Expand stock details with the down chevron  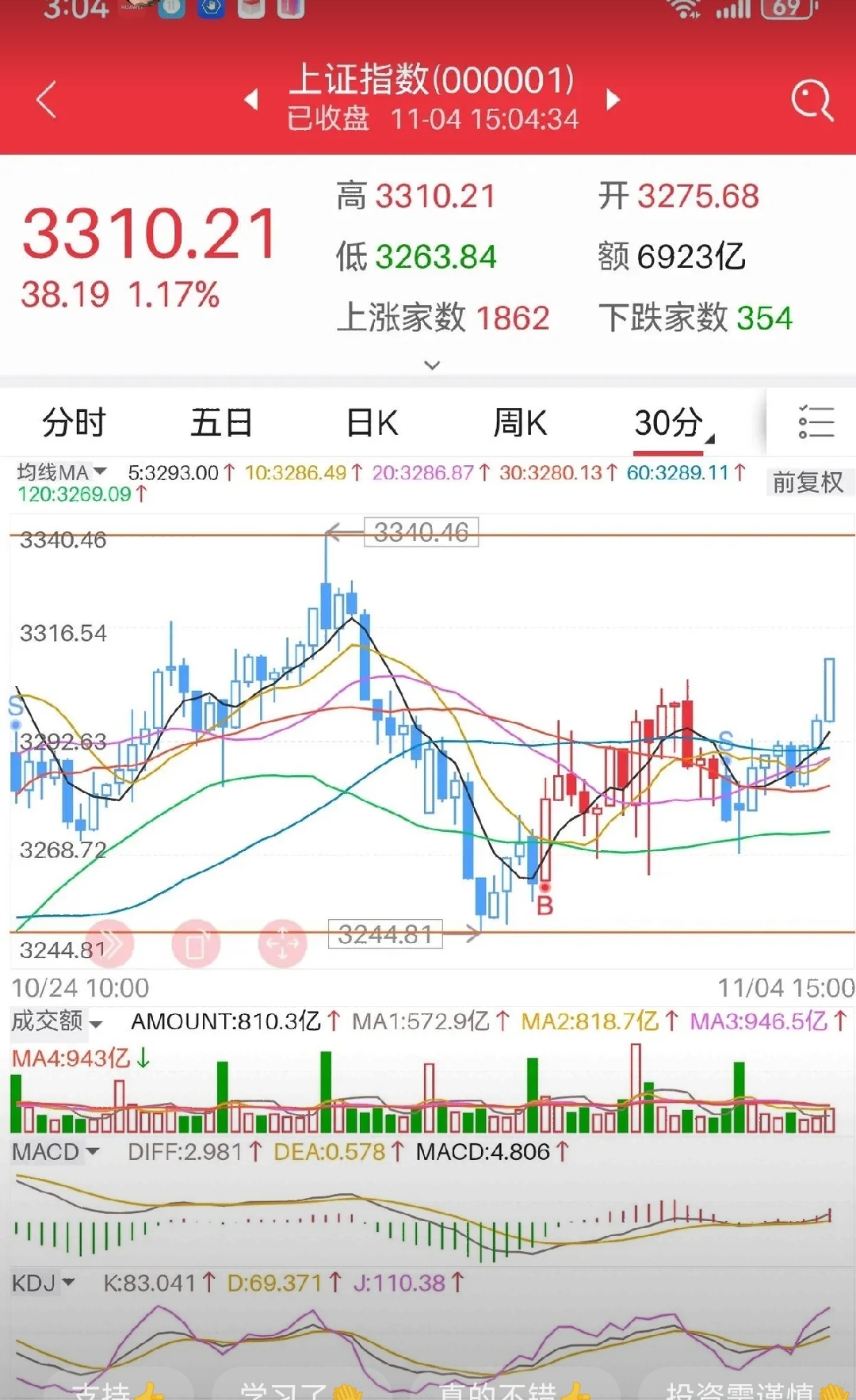point(432,364)
